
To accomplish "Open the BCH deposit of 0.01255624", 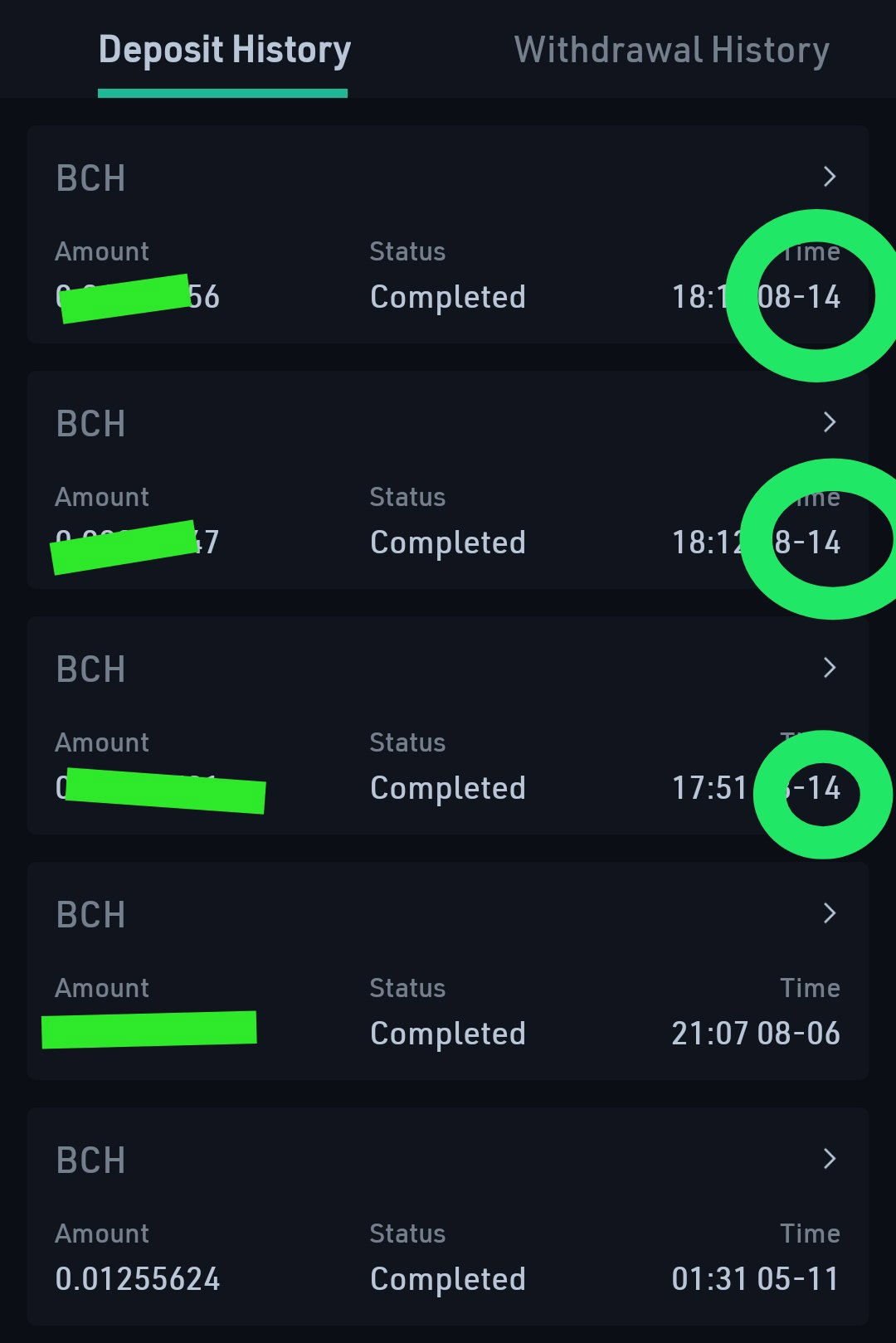I will [x=448, y=1216].
